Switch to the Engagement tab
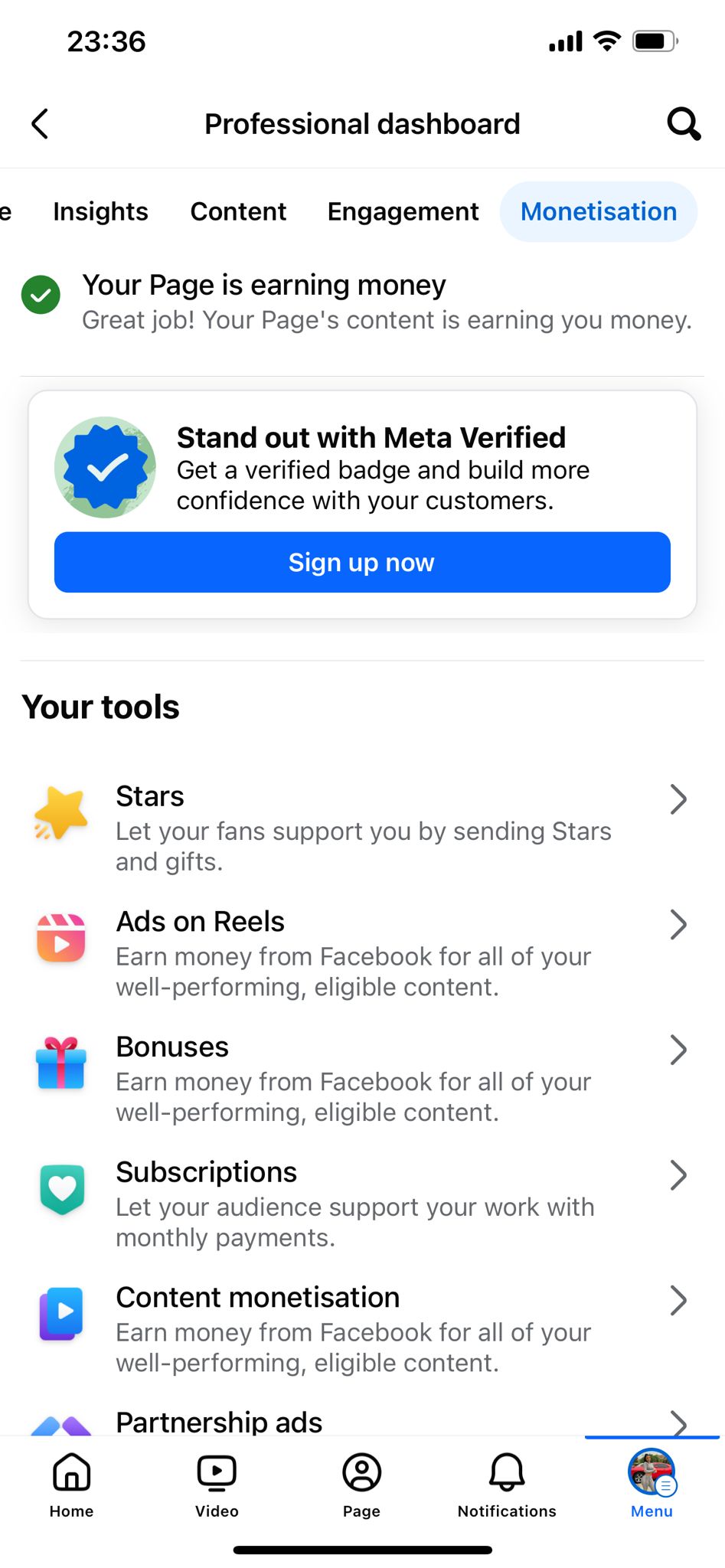725x1568 pixels. 403,211
